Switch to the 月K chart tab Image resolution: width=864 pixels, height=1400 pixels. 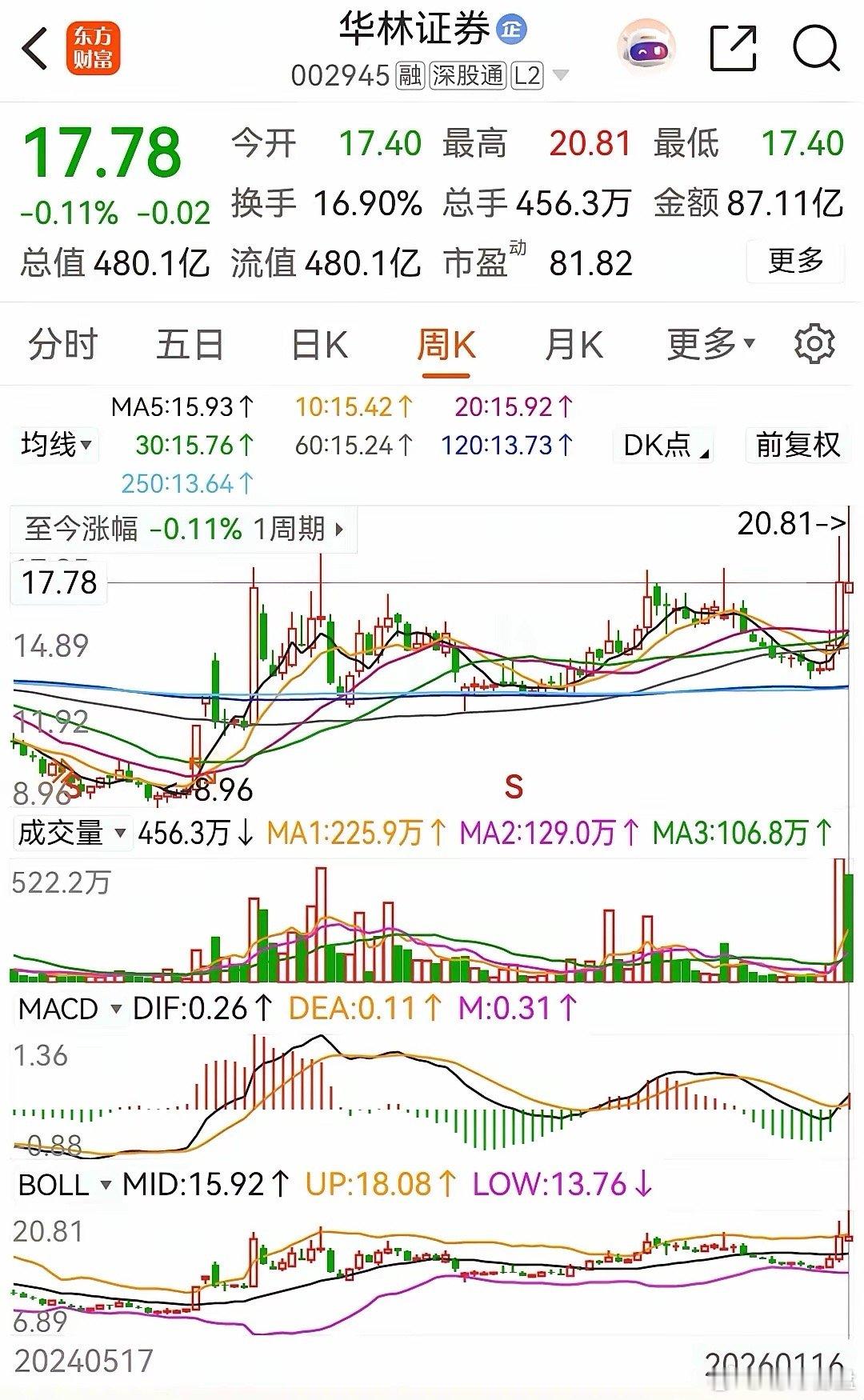click(x=573, y=346)
